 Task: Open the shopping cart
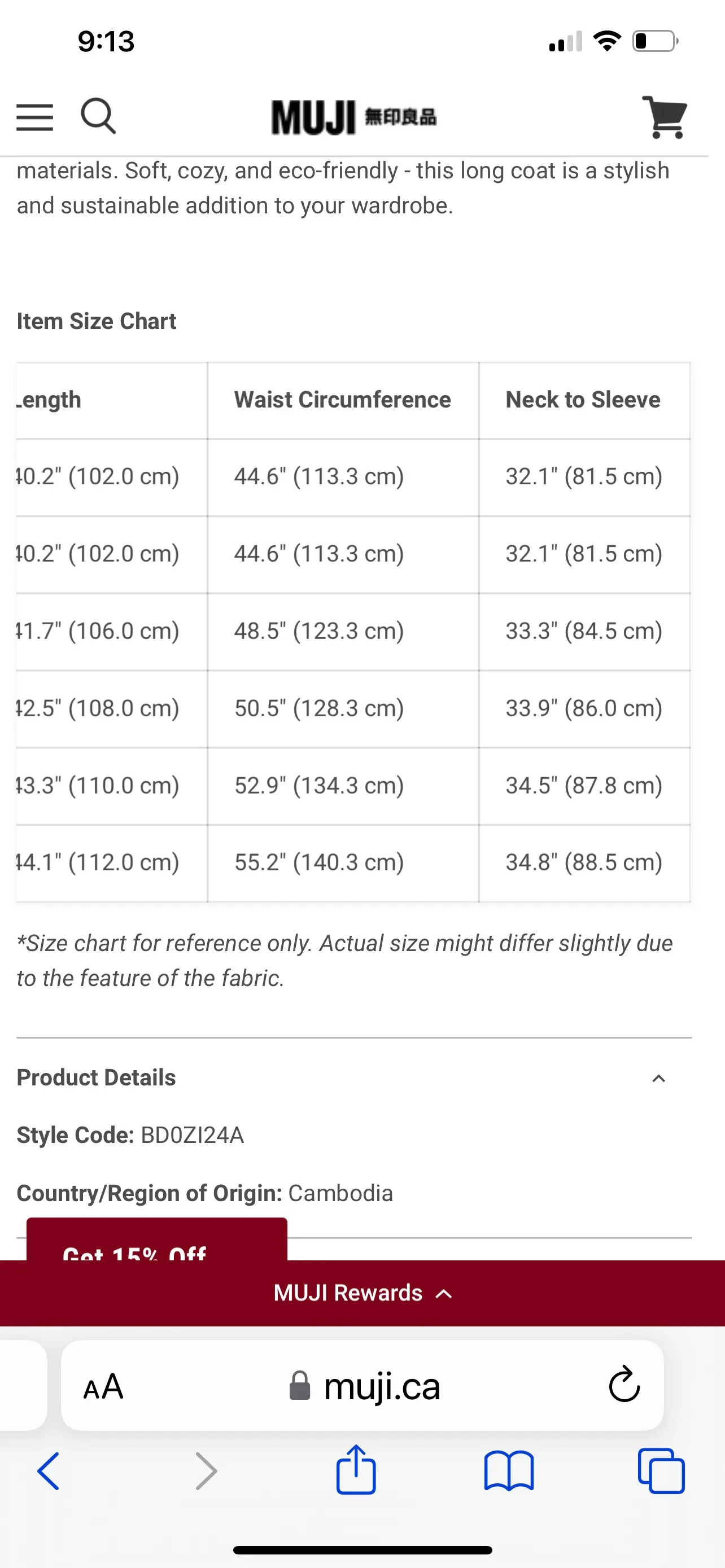665,117
